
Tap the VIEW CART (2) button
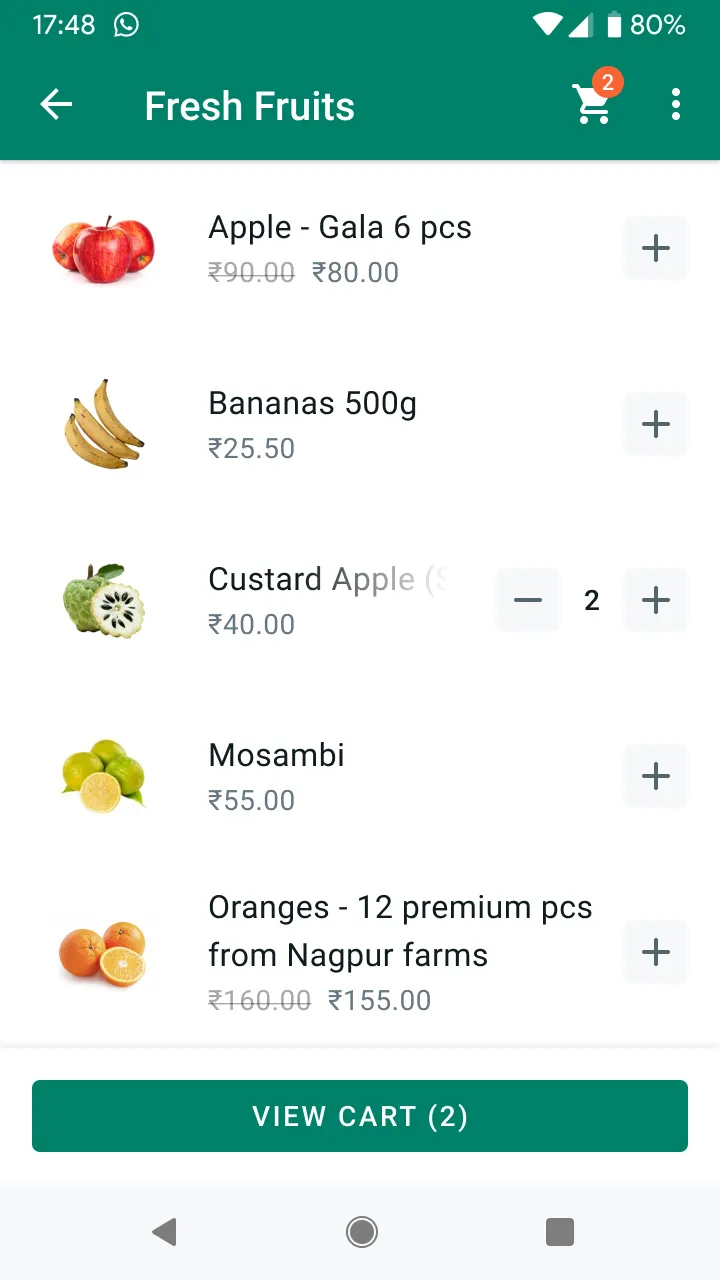click(360, 1116)
